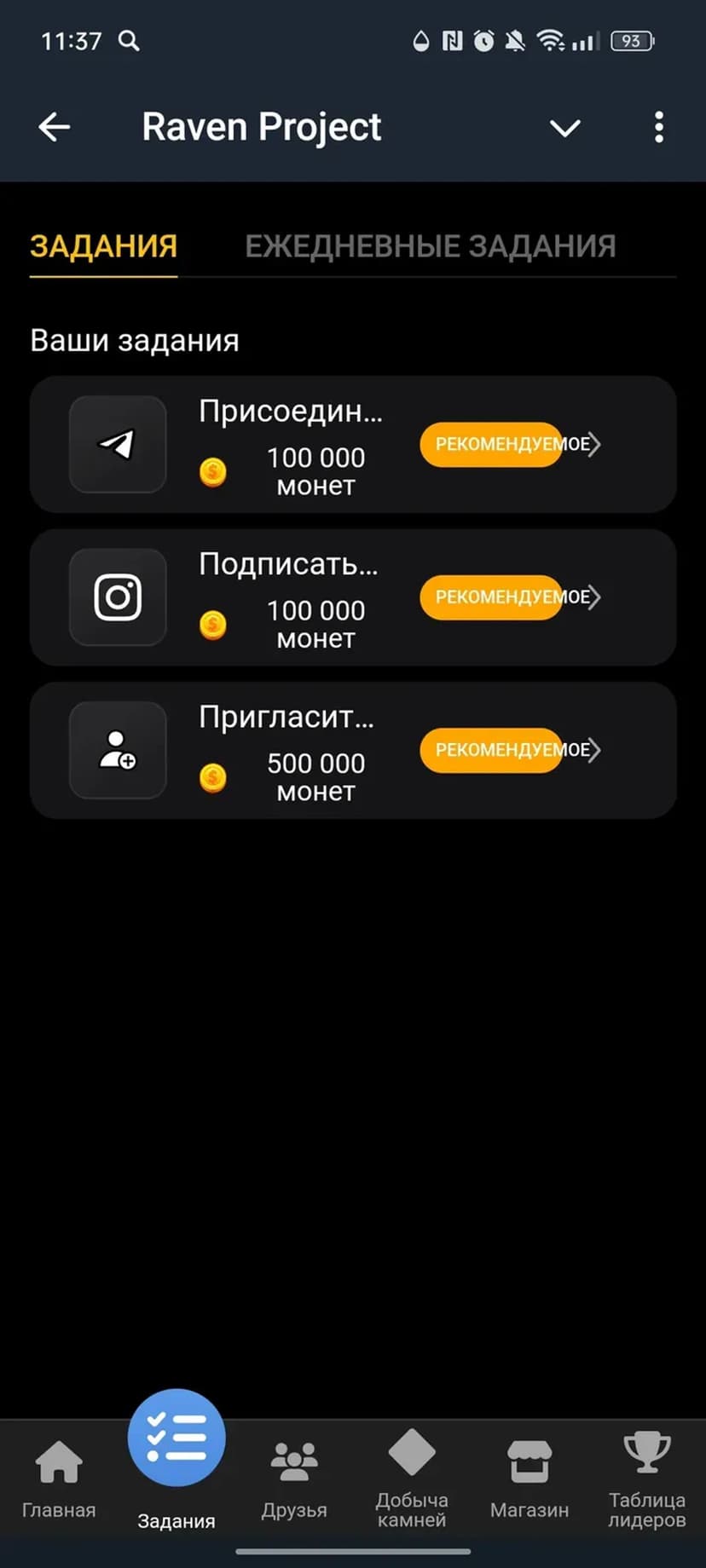Open the Подписать... Instagram task
This screenshot has height=1568, width=706.
point(352,597)
